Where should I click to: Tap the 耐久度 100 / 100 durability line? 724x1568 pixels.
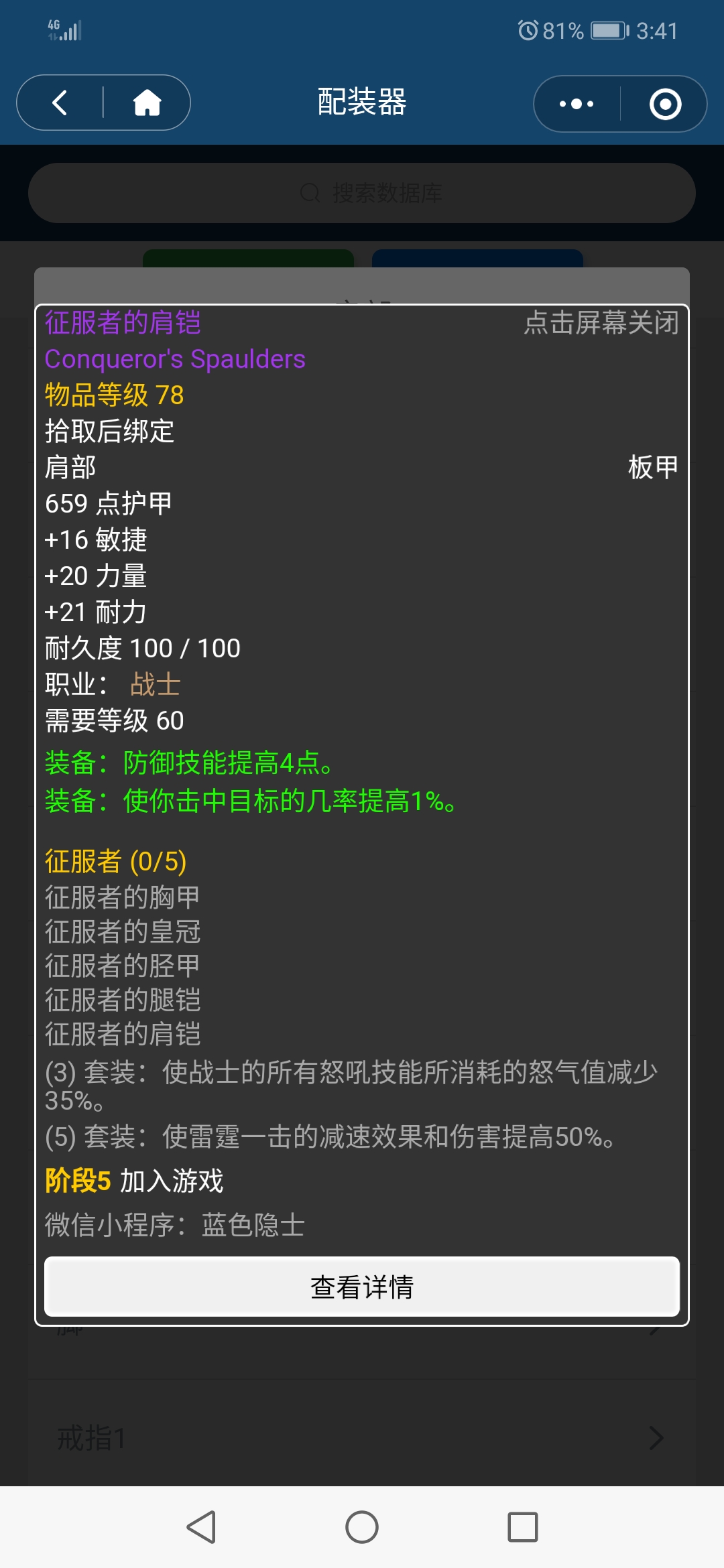pos(142,647)
